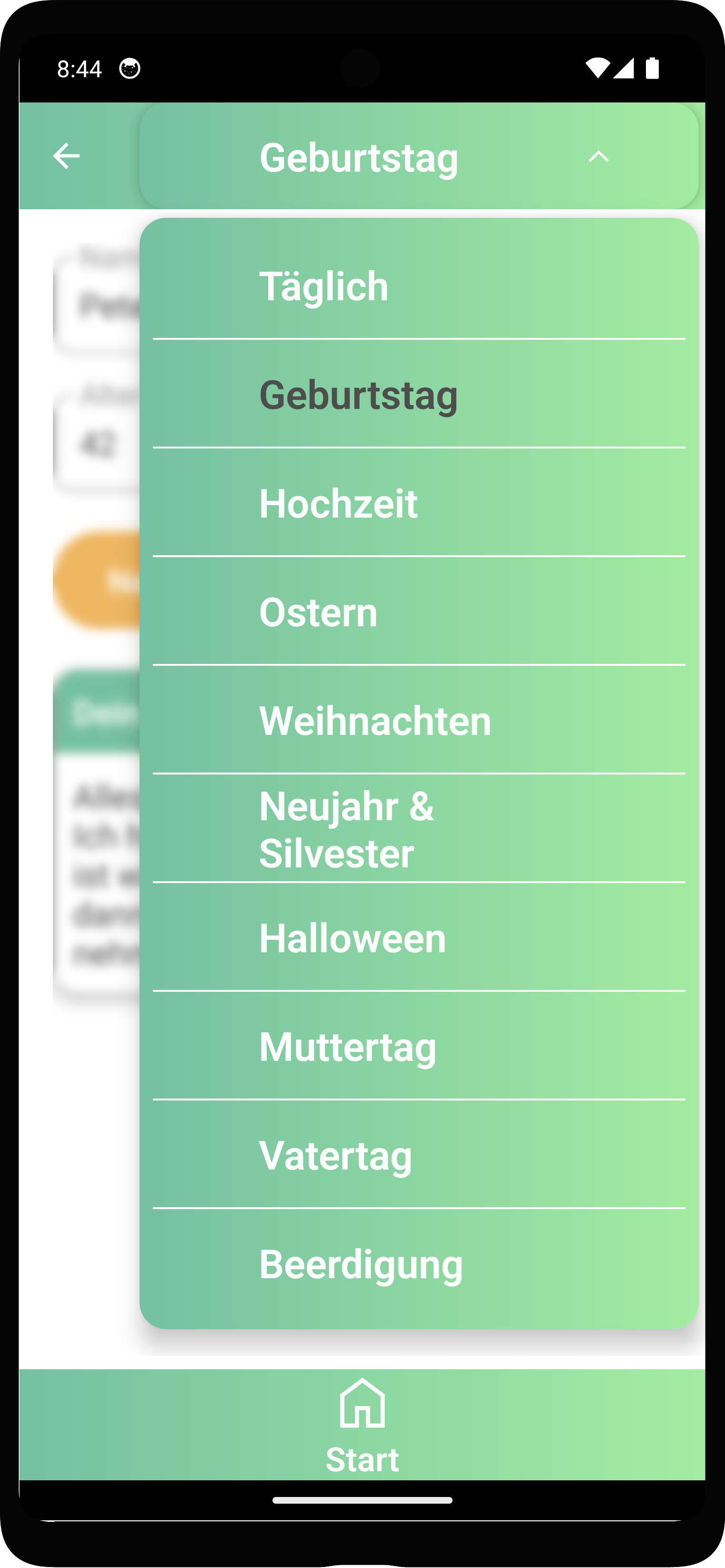Choose Geburtstag from the list

(418, 395)
